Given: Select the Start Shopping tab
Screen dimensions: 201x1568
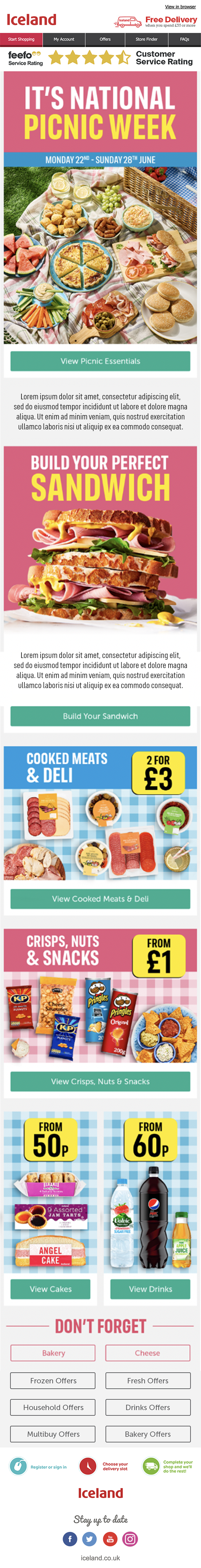Looking at the screenshot, I should click(21, 39).
